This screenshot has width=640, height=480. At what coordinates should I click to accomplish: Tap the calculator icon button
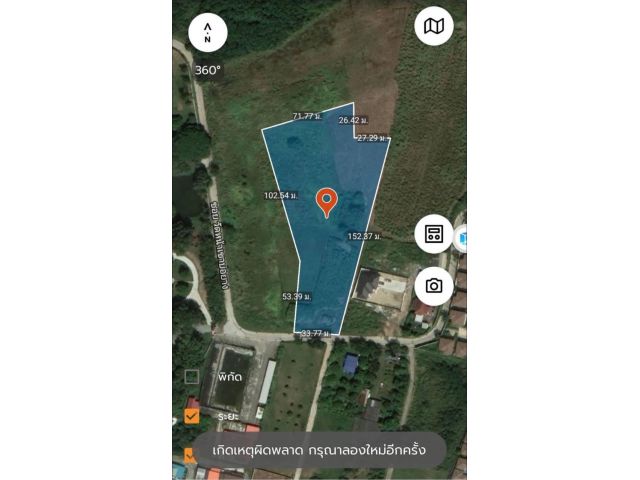(434, 234)
